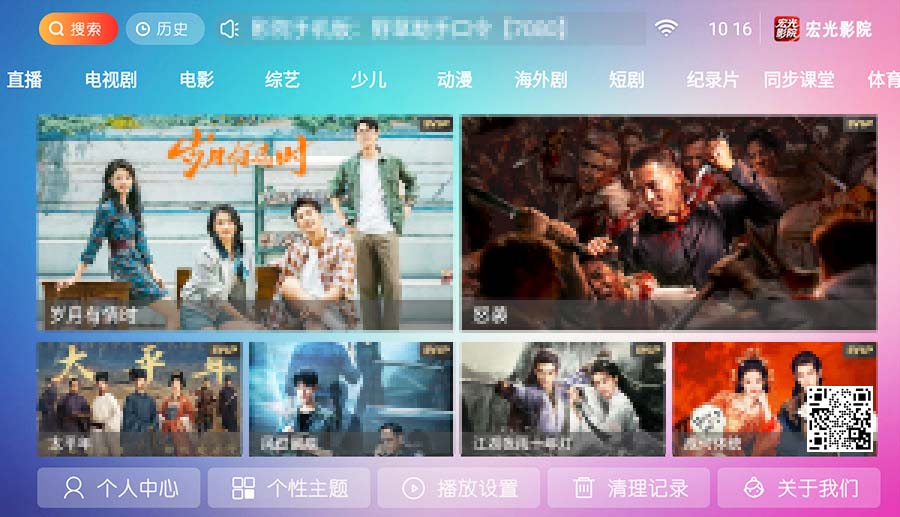Open the 江湖夜雨十年灯 thumbnail

click(x=562, y=399)
